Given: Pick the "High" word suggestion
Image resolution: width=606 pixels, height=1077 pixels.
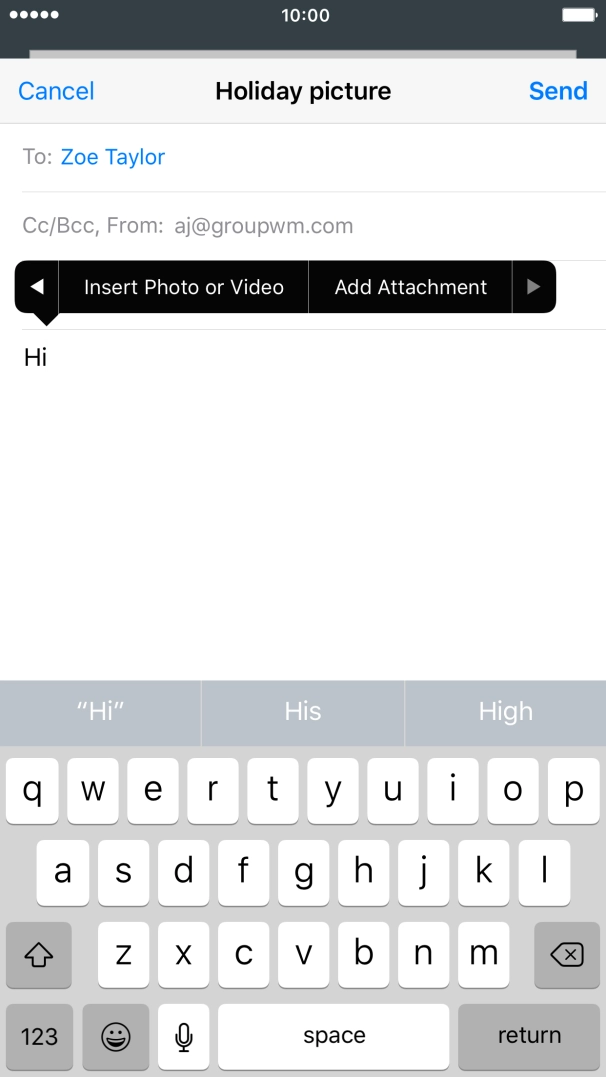Looking at the screenshot, I should [506, 712].
